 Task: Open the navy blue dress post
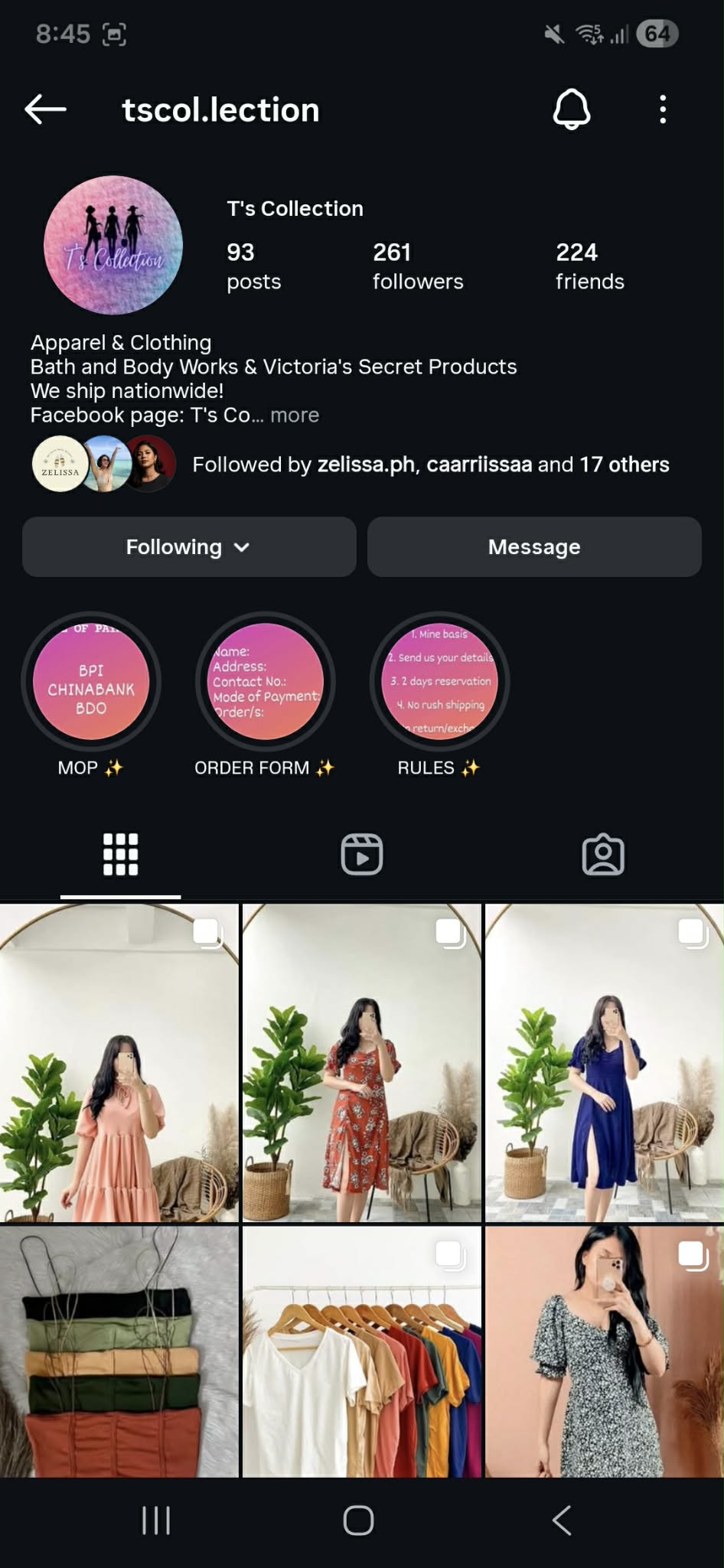coord(604,1062)
